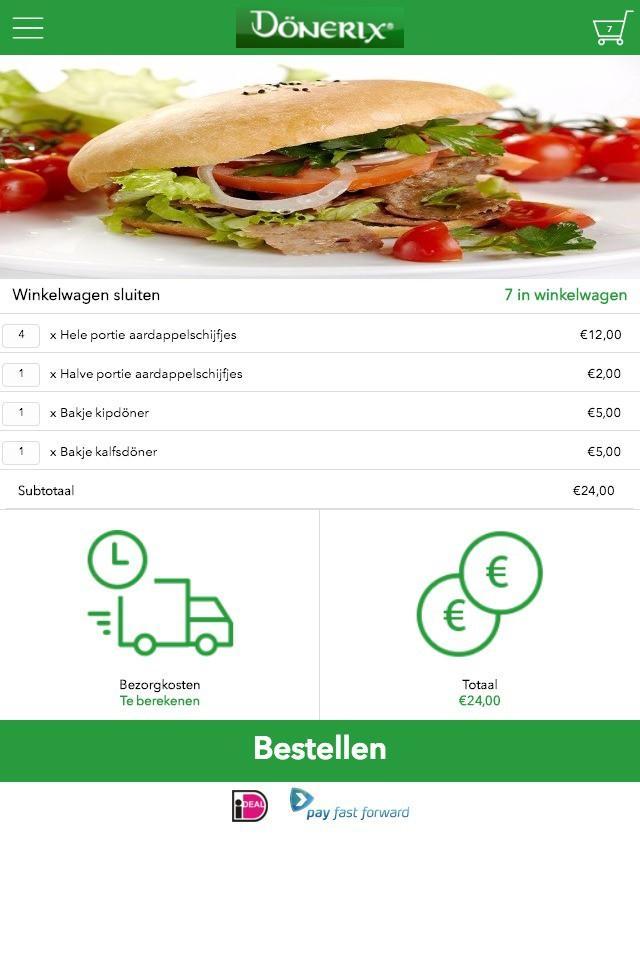The image size is (640, 960).
Task: Edit quantity for Hele portie aardappelschijfjes
Action: (21, 335)
